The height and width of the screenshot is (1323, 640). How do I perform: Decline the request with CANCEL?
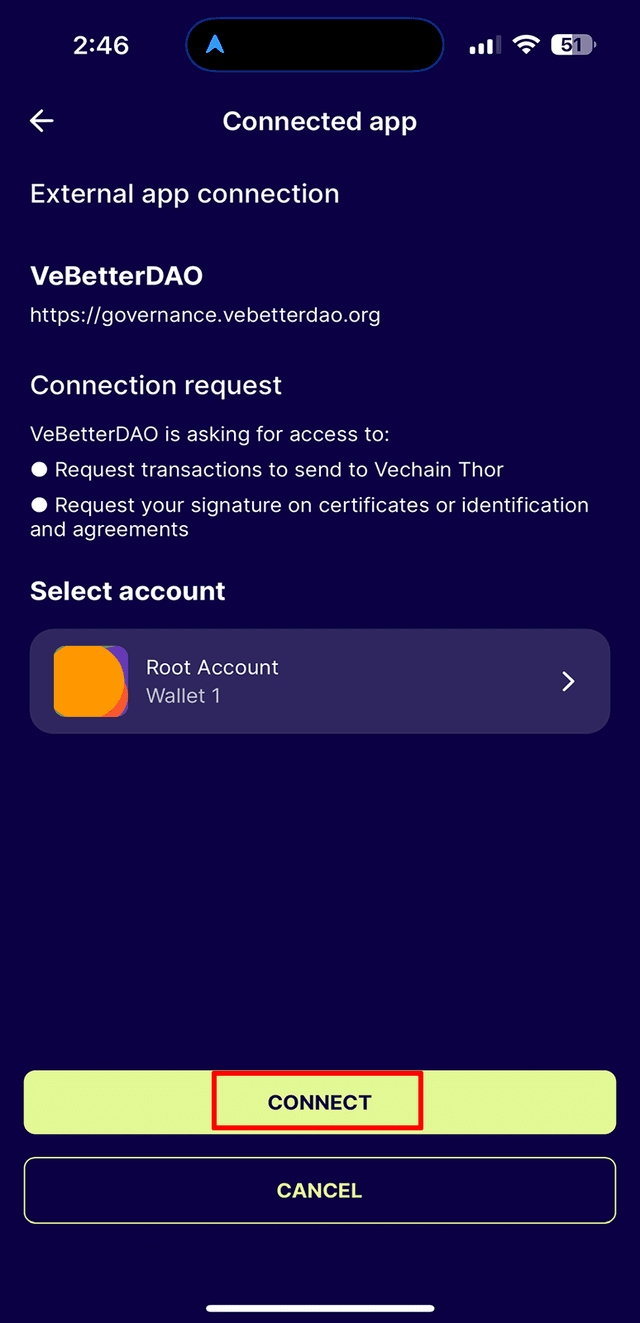coord(319,1190)
